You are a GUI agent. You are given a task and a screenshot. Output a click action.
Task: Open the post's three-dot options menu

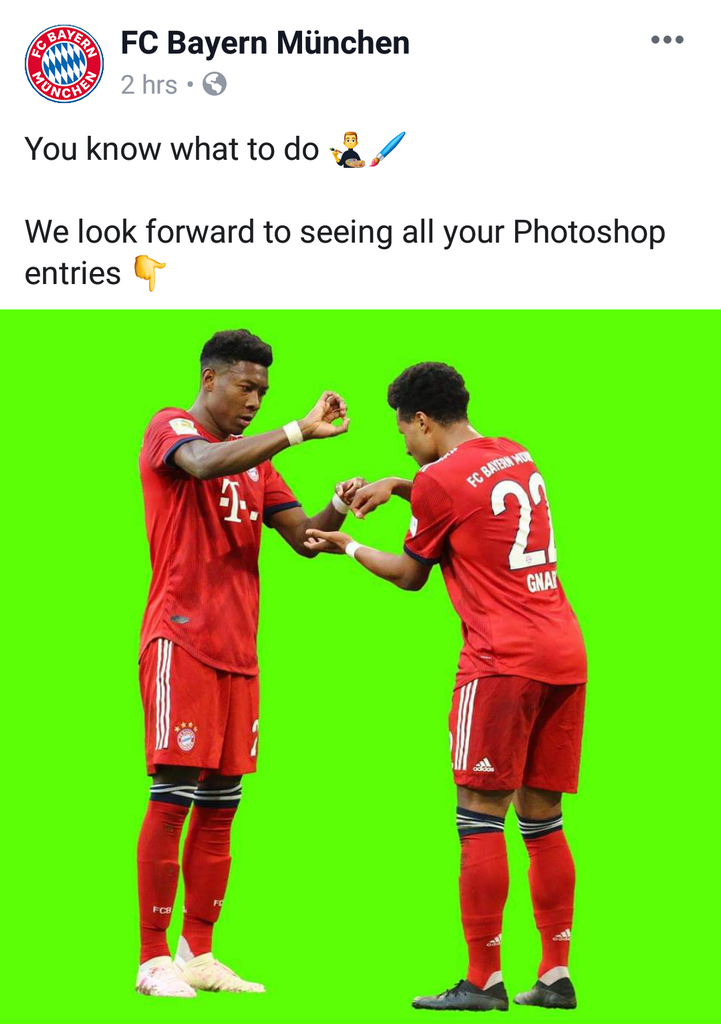click(x=667, y=40)
